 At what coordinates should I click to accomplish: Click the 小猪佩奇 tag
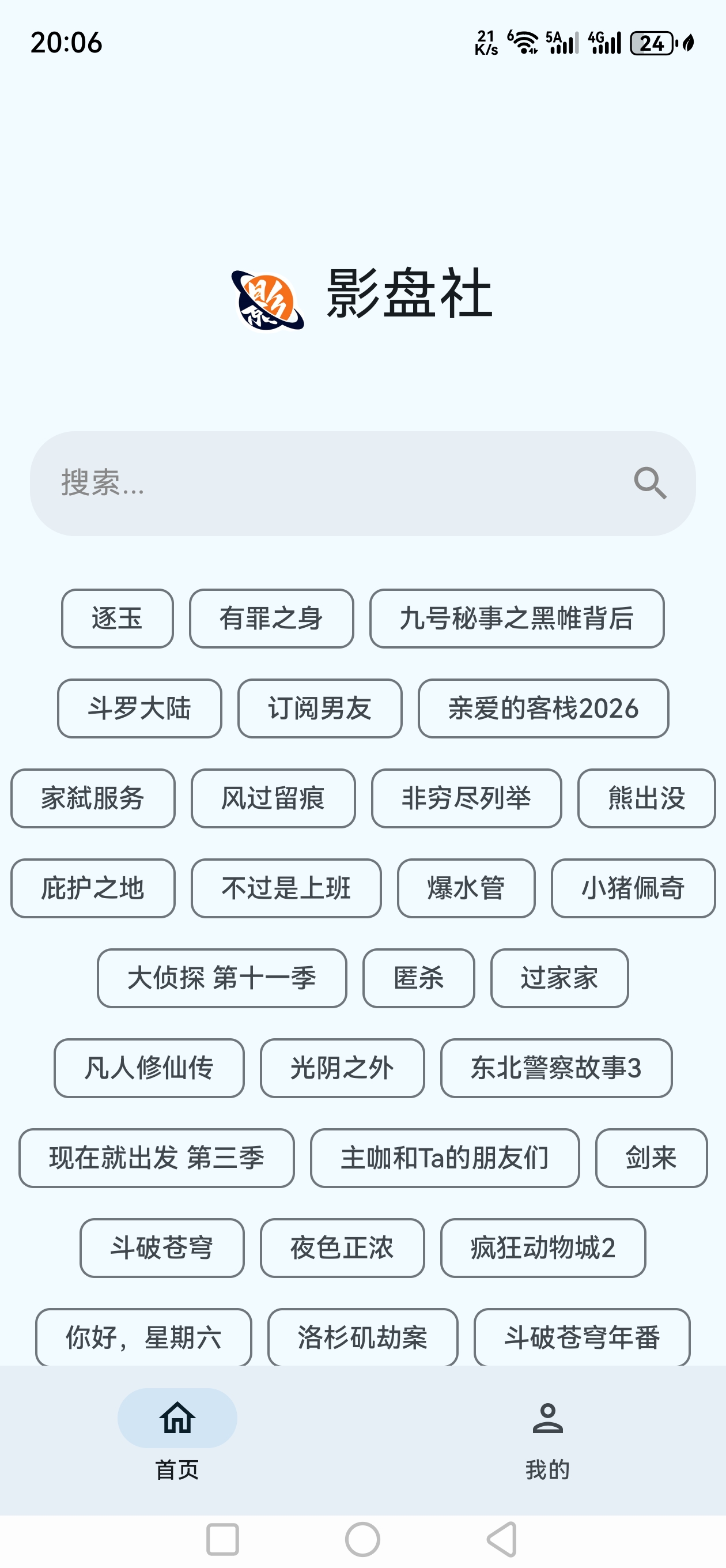click(632, 889)
